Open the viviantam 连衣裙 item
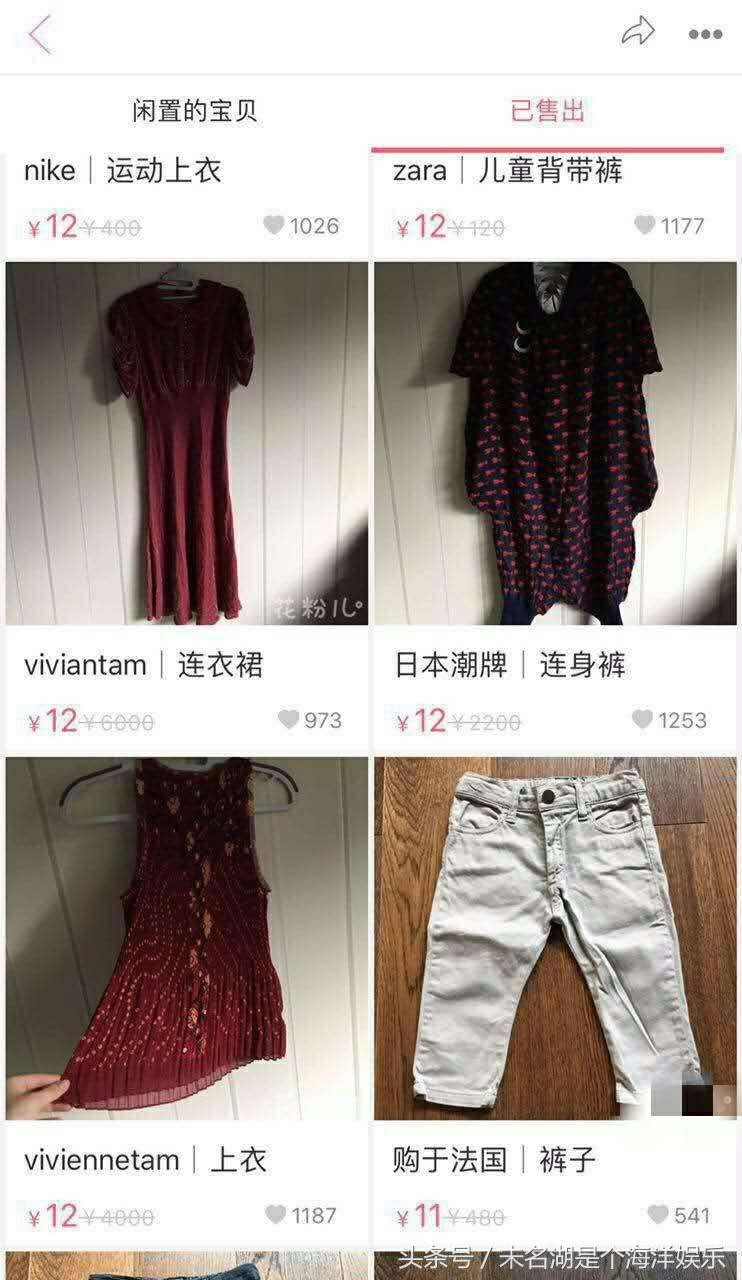Screen dimensions: 742x1280 [x=187, y=443]
